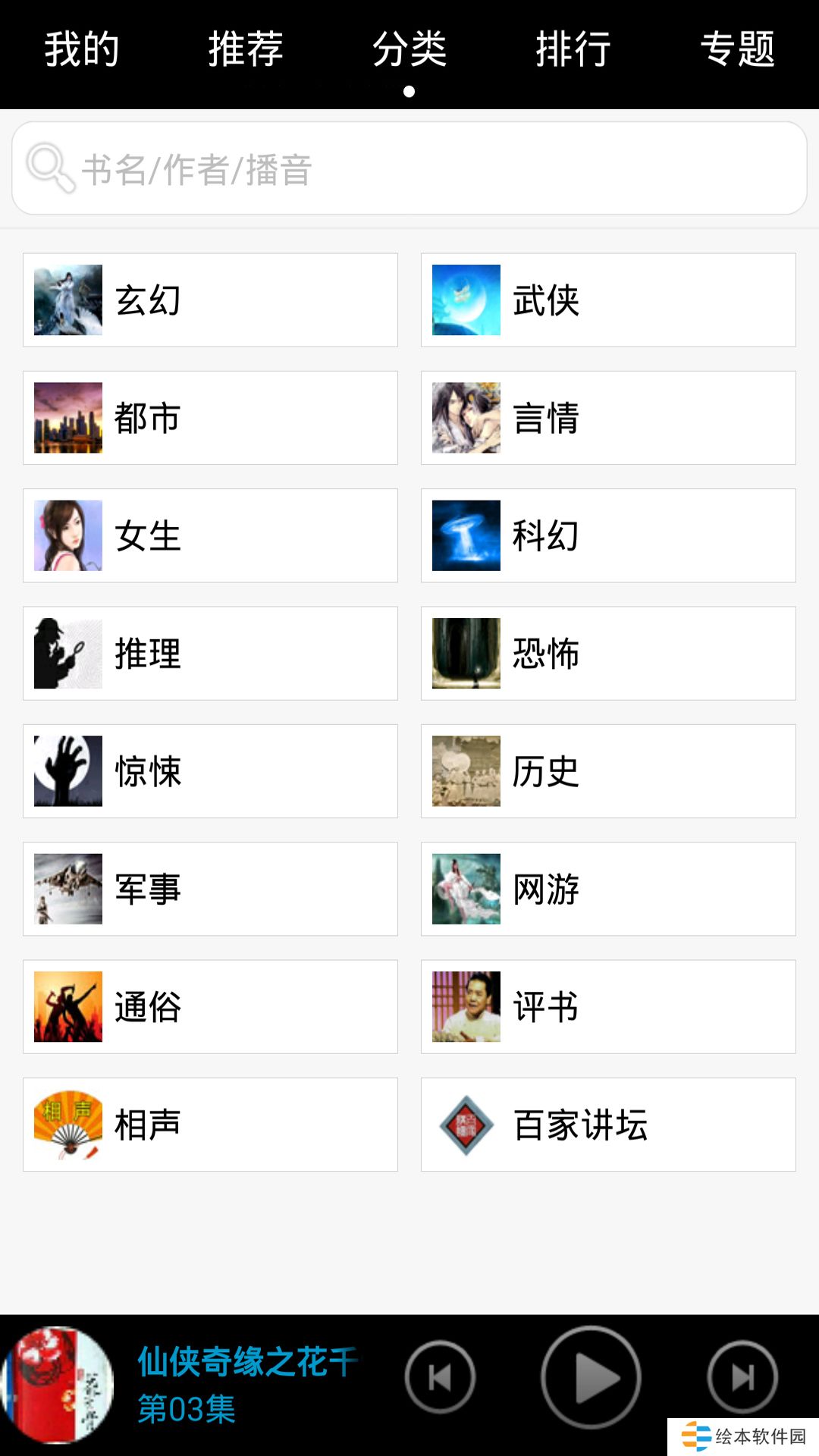Open the 相声 category
Image resolution: width=819 pixels, height=1456 pixels.
(210, 1125)
